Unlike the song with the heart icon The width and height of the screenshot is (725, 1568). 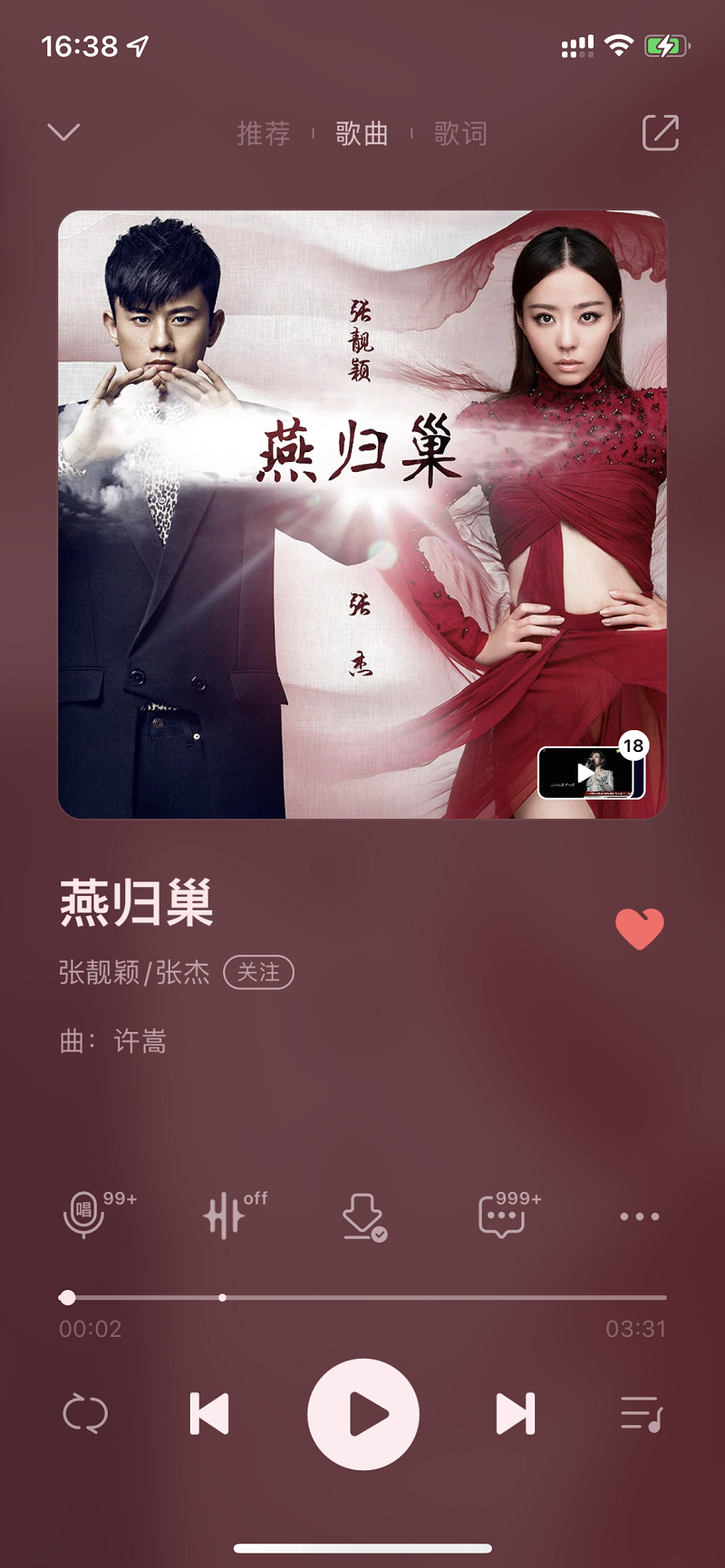[639, 928]
